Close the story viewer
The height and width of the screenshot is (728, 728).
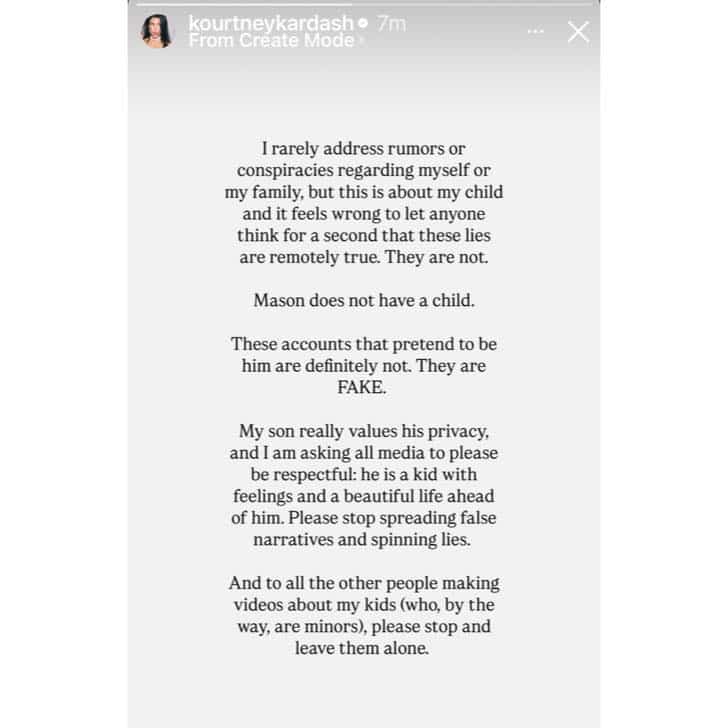tap(578, 32)
